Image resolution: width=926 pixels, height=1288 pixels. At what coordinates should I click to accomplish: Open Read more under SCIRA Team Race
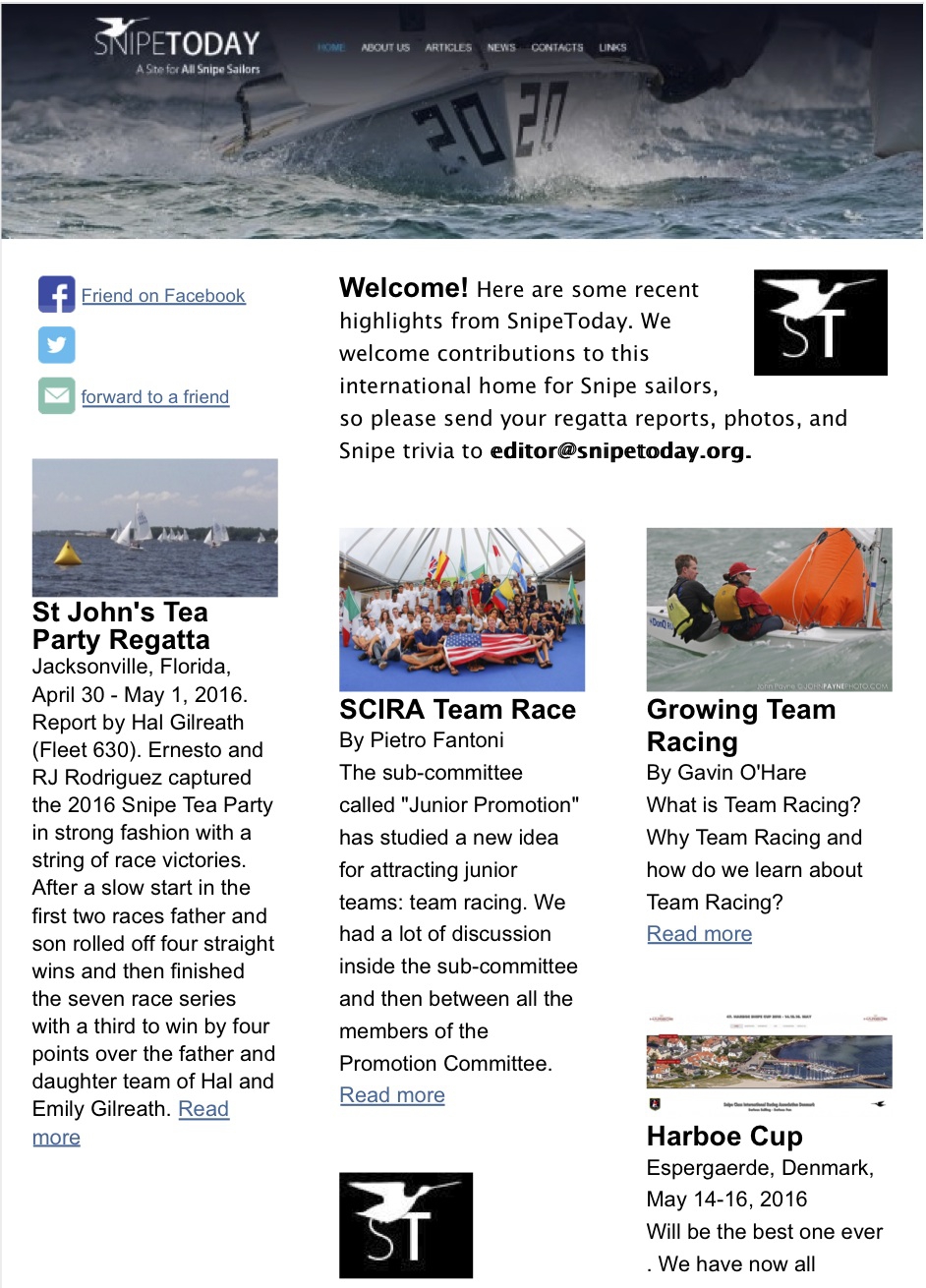(x=391, y=1095)
